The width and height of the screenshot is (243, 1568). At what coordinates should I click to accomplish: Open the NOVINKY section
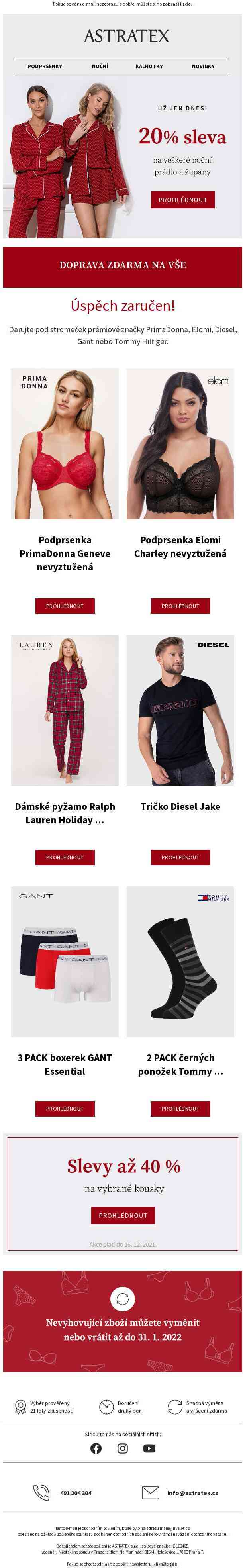point(203,67)
